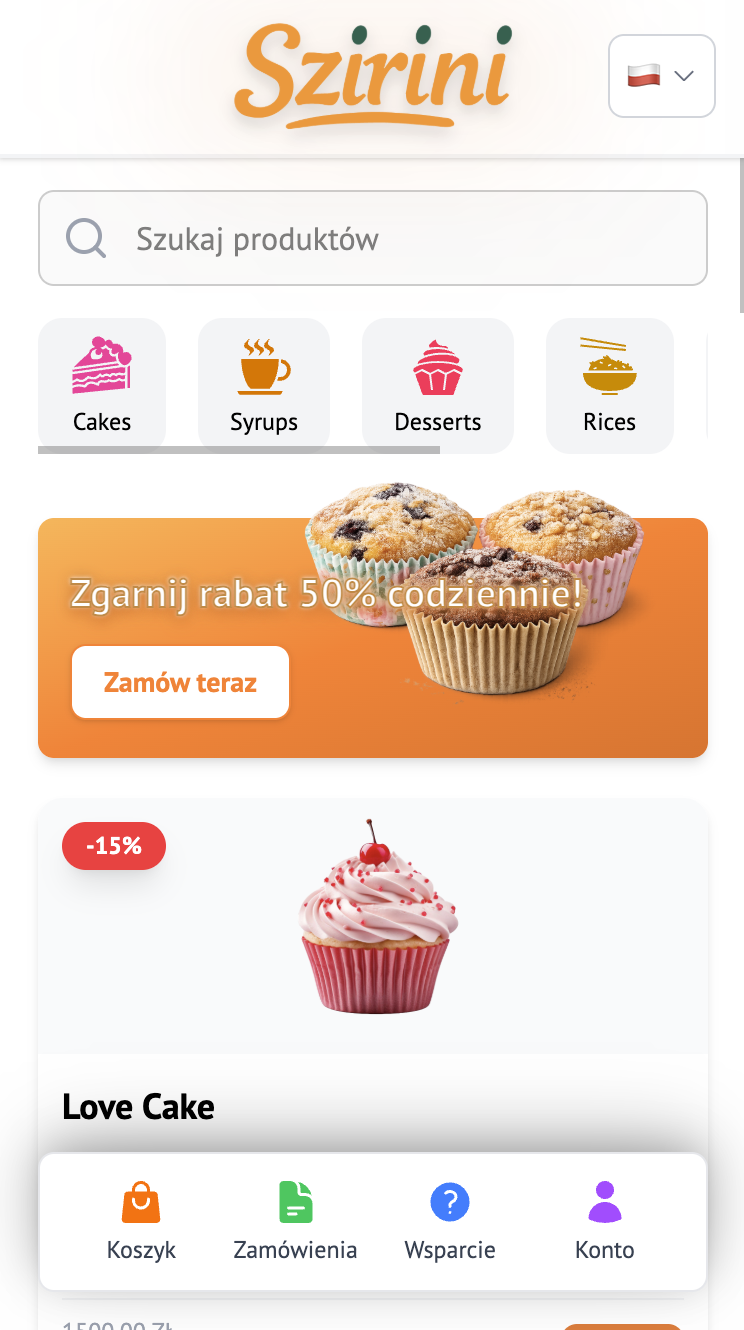Expand the language selector chevron
The image size is (744, 1330).
(x=685, y=75)
